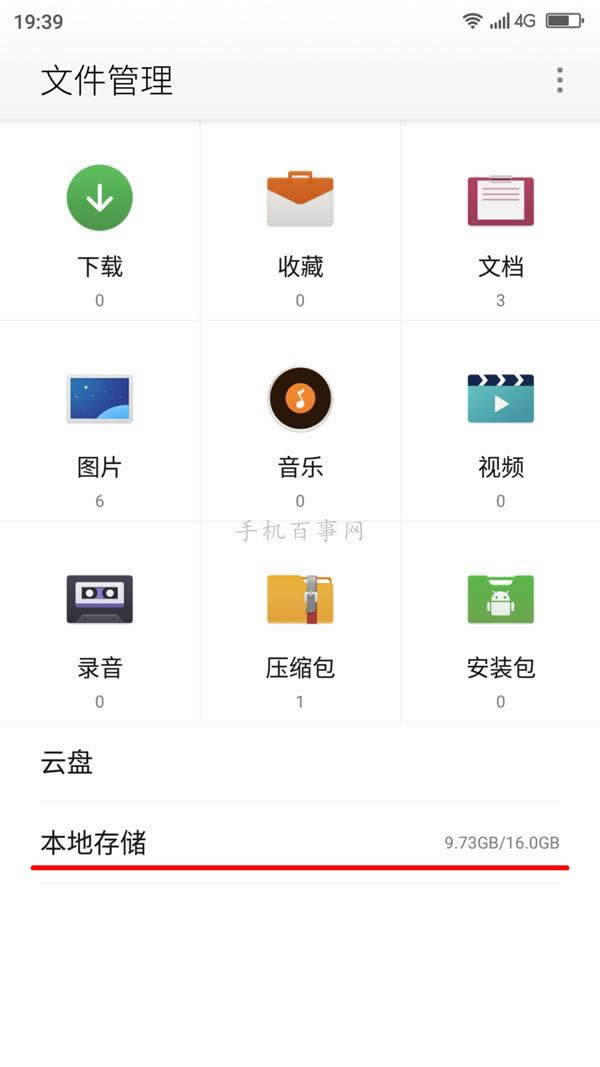Browse the 文档 documents category

pyautogui.click(x=500, y=222)
